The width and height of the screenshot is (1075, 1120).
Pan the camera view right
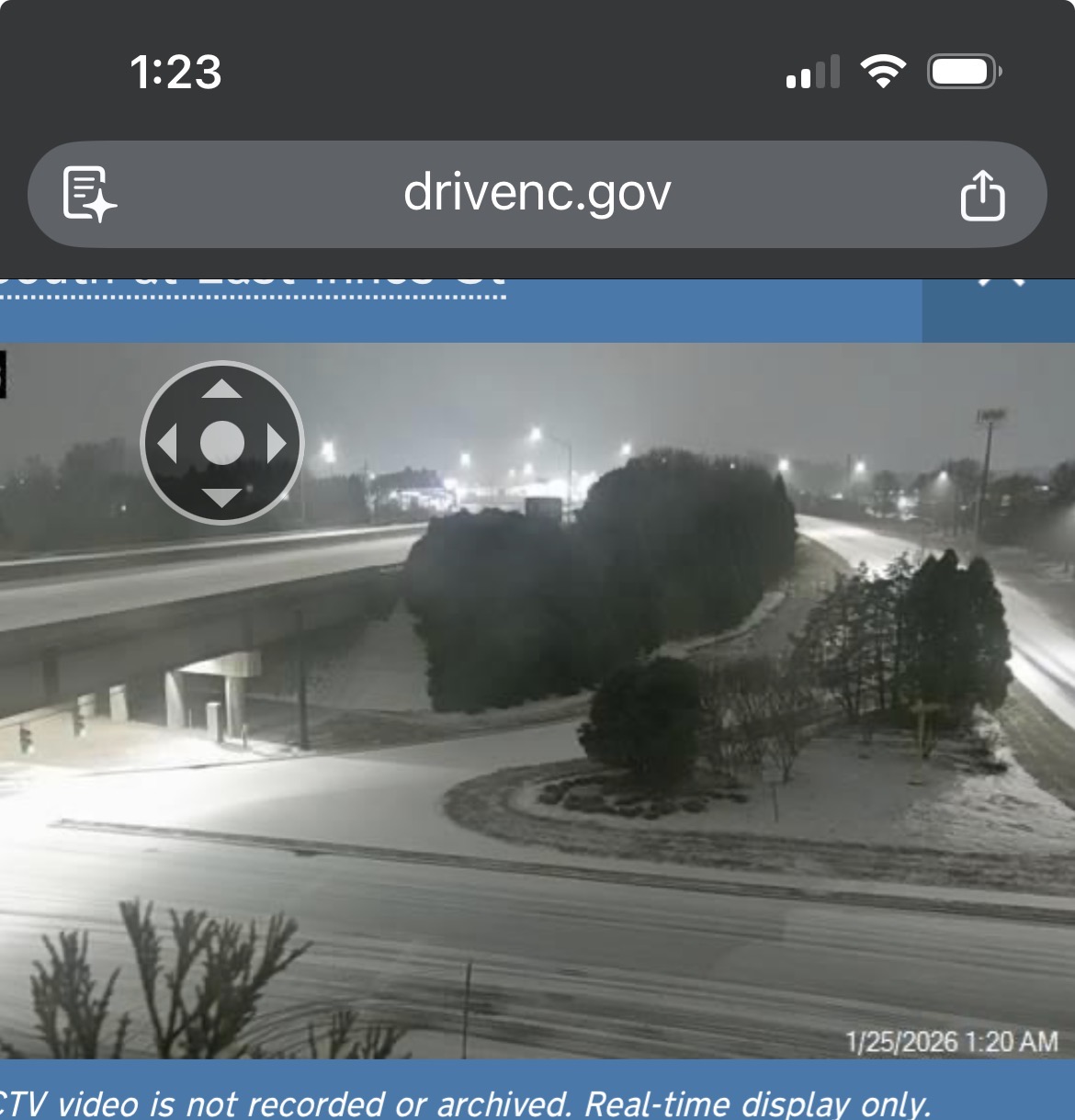coord(276,443)
